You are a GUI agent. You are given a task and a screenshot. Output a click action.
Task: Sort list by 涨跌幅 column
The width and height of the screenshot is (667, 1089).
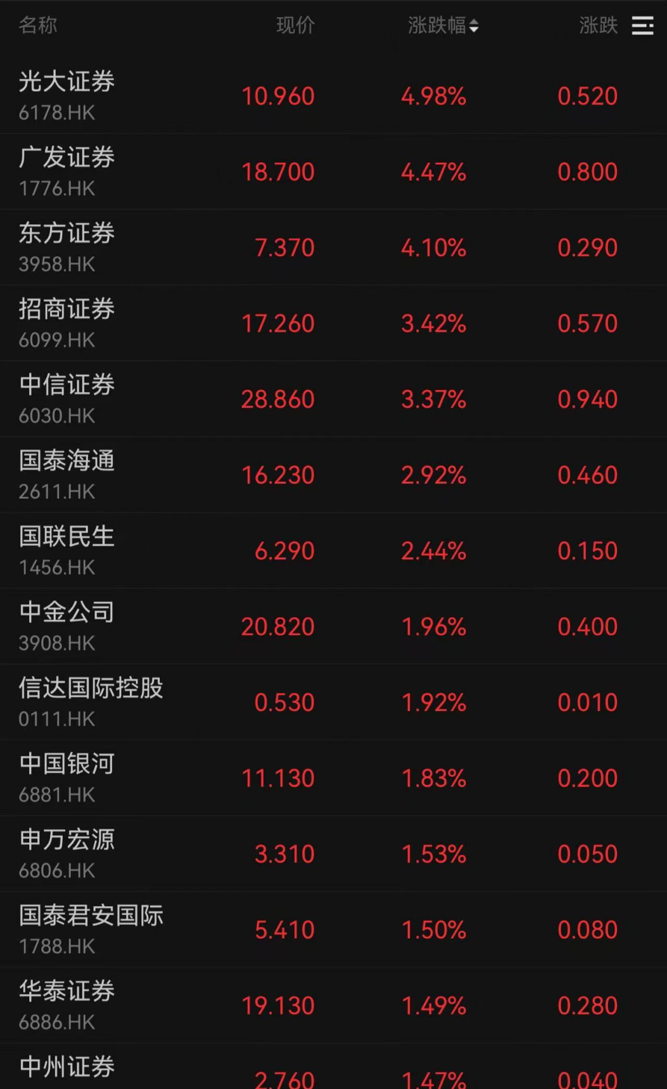click(x=443, y=26)
